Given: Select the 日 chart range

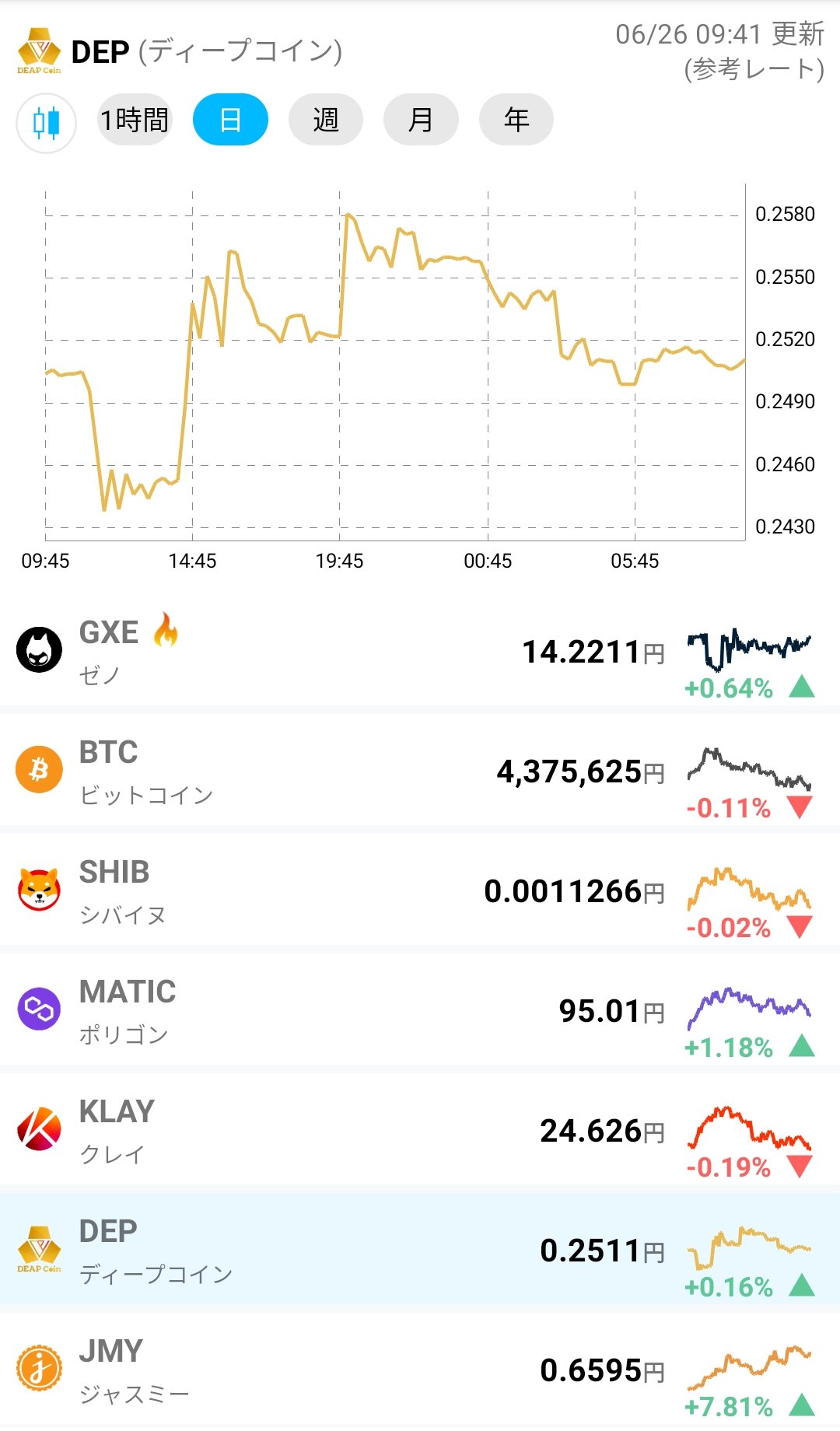Looking at the screenshot, I should coord(230,120).
